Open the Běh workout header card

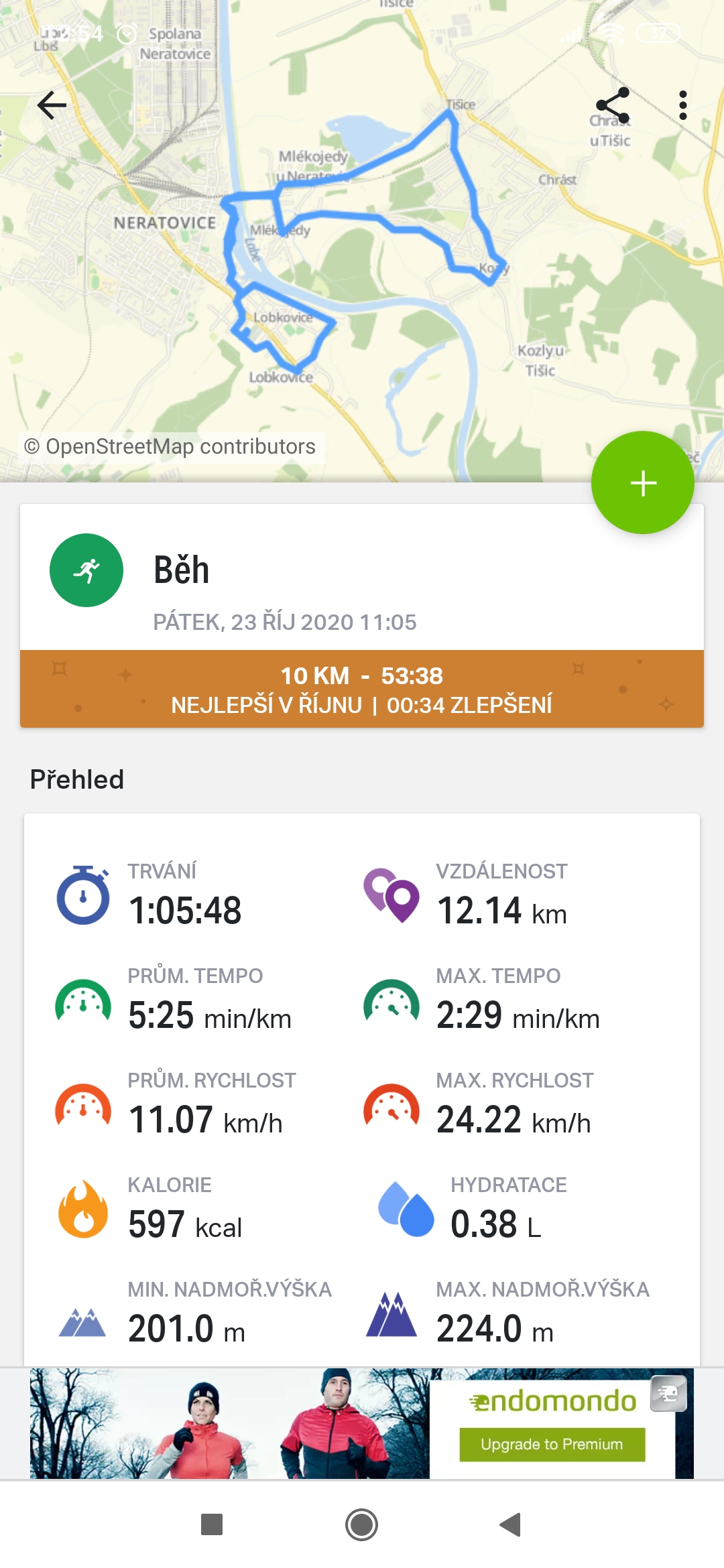(362, 577)
